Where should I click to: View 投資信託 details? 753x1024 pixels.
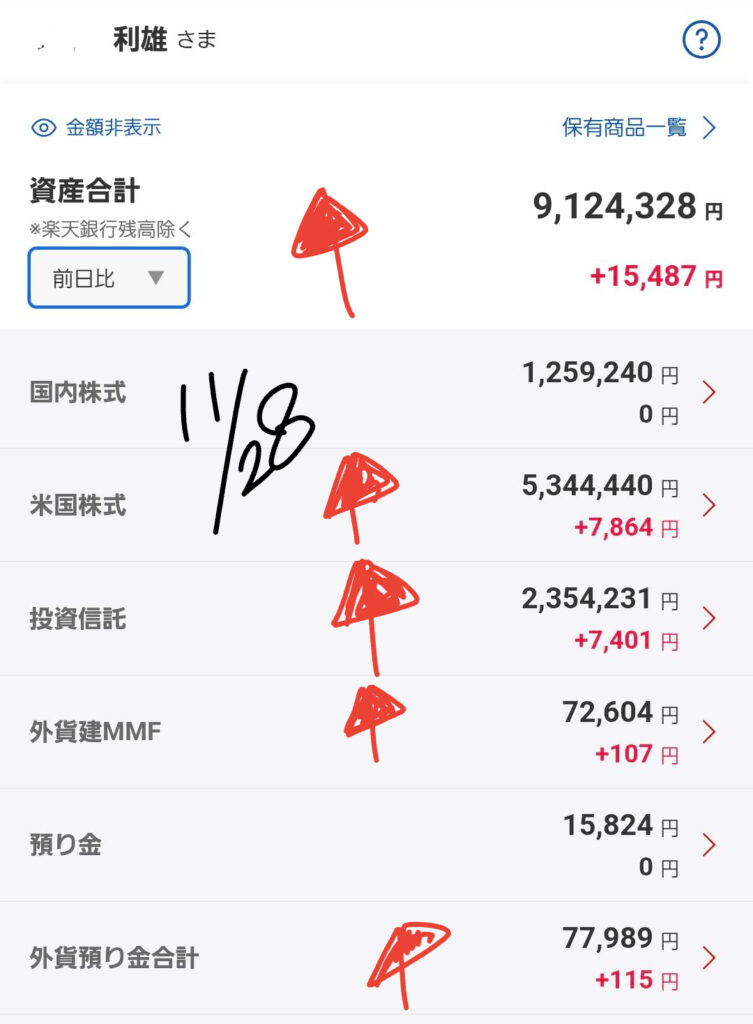pyautogui.click(x=376, y=619)
